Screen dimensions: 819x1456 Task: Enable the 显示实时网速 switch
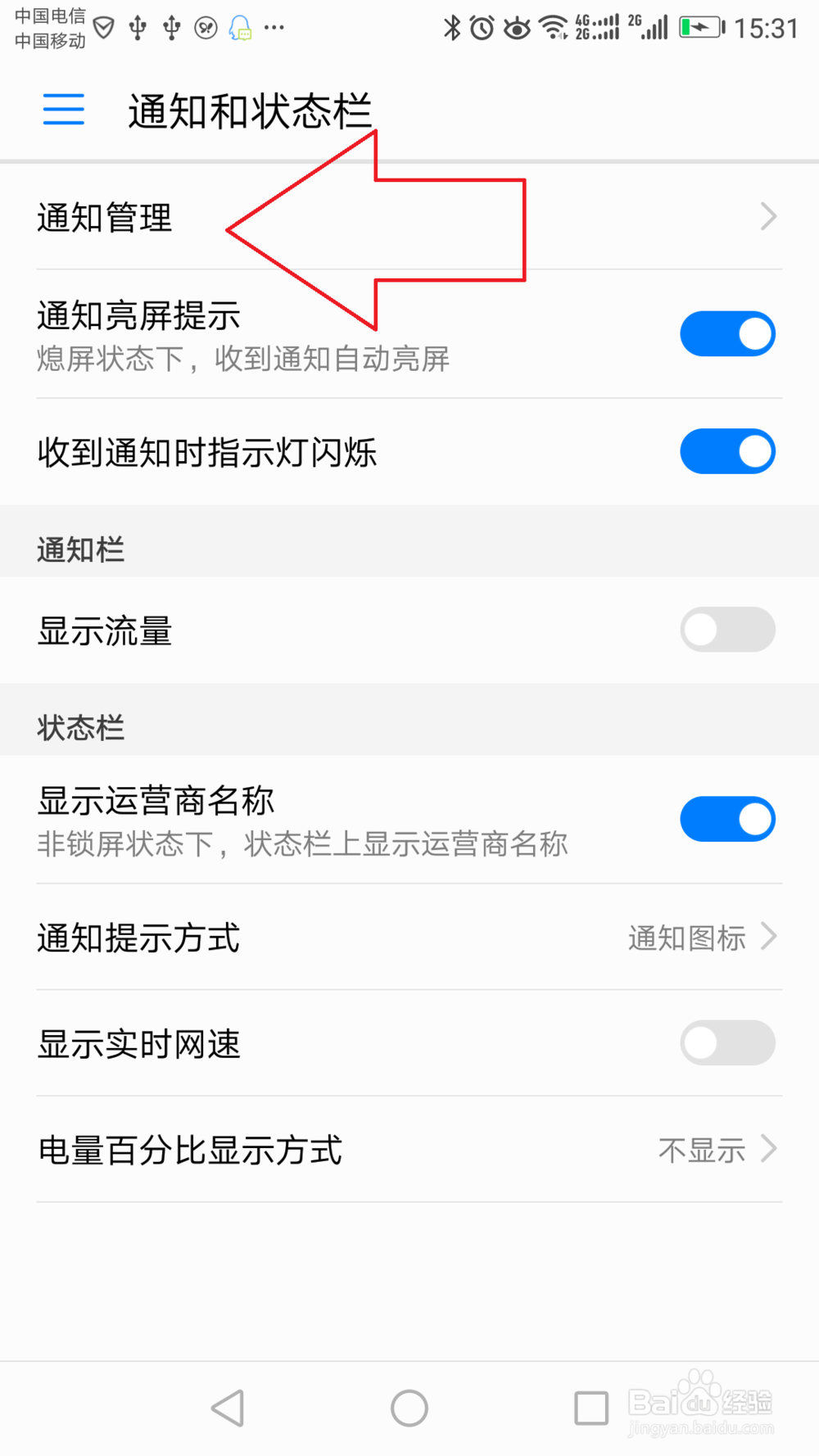(727, 1043)
